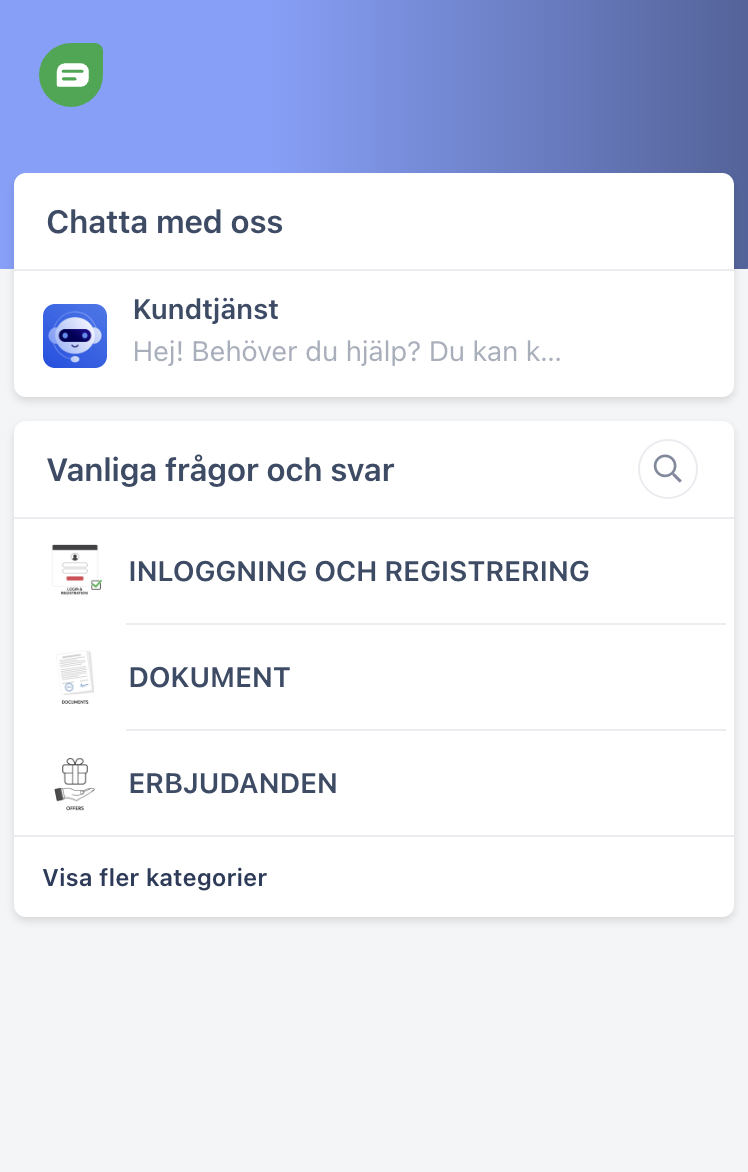Open the INLOGGNING OCH REGISTRERING category
The height and width of the screenshot is (1172, 748).
(x=358, y=571)
